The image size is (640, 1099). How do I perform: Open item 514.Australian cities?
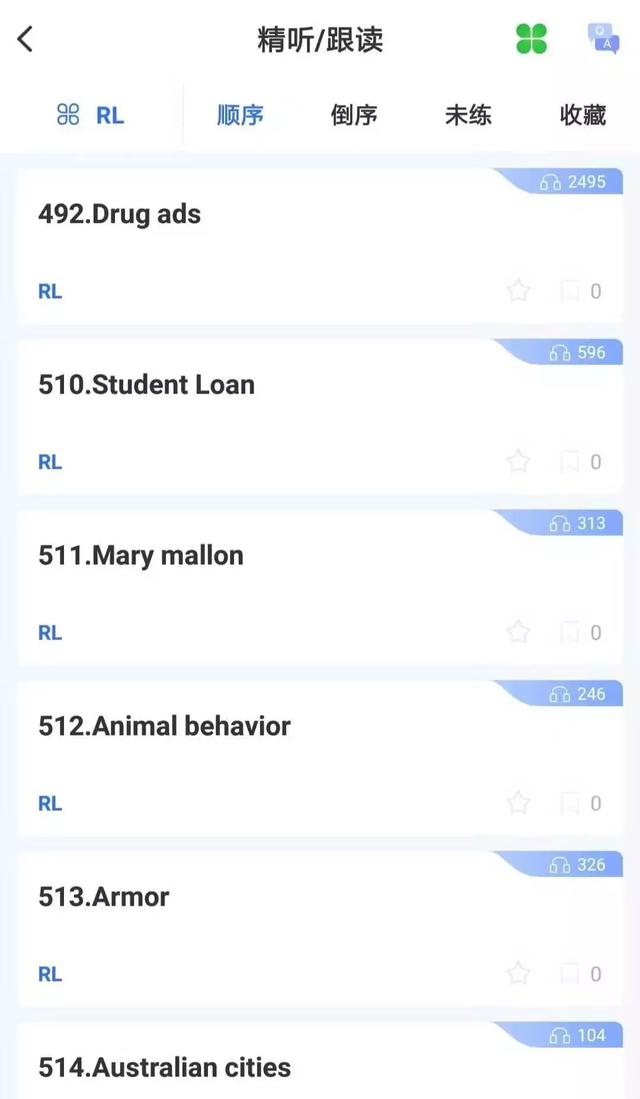(320, 1060)
